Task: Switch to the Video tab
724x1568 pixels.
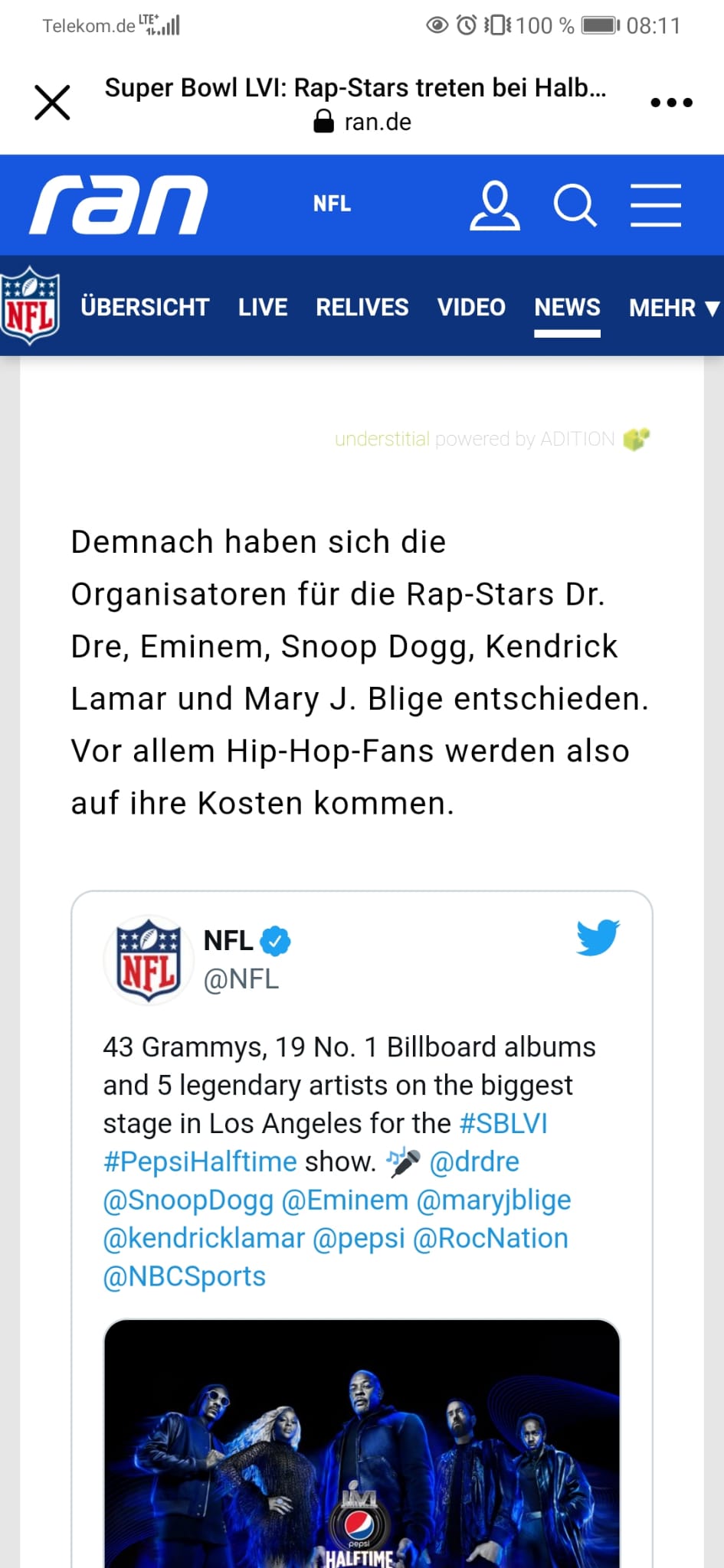Action: point(471,308)
